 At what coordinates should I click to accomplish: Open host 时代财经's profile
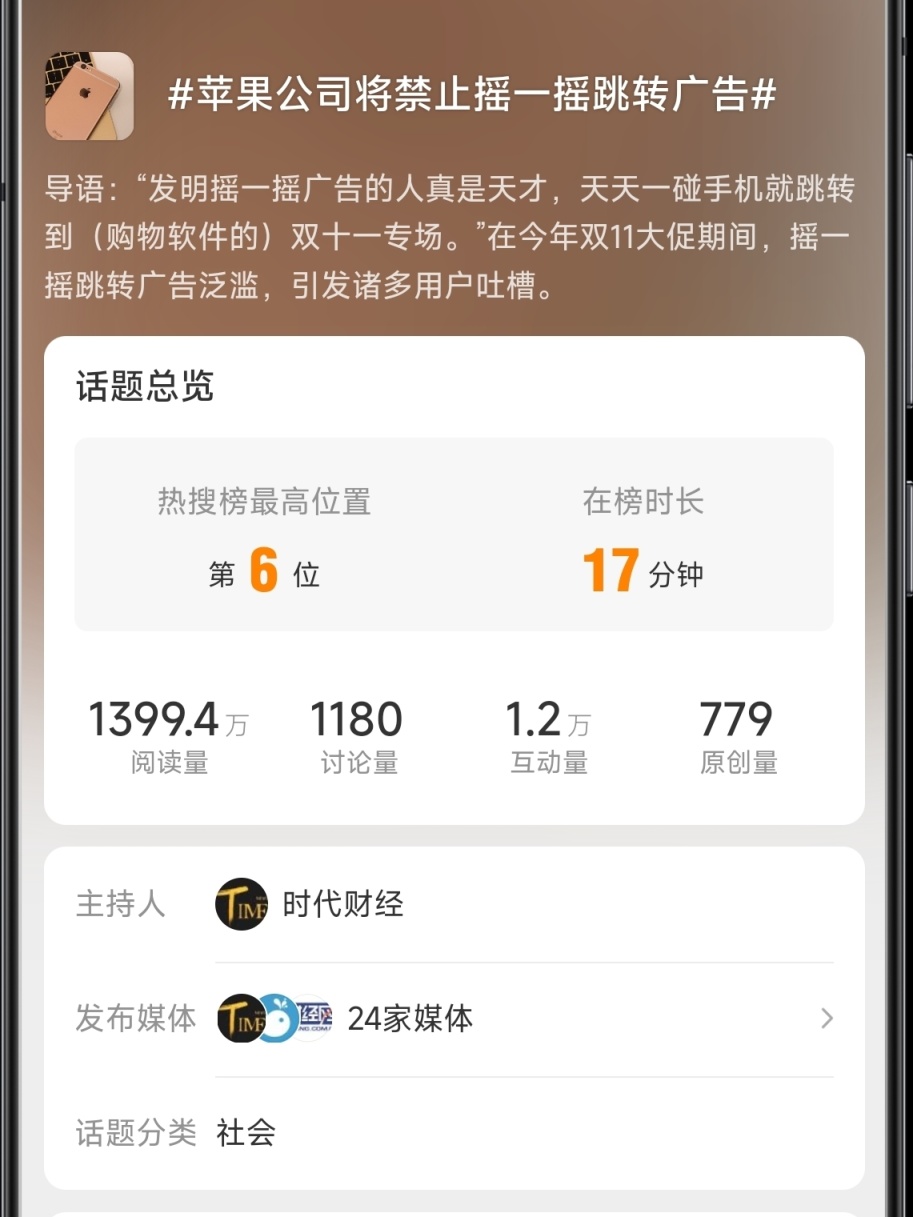[341, 905]
